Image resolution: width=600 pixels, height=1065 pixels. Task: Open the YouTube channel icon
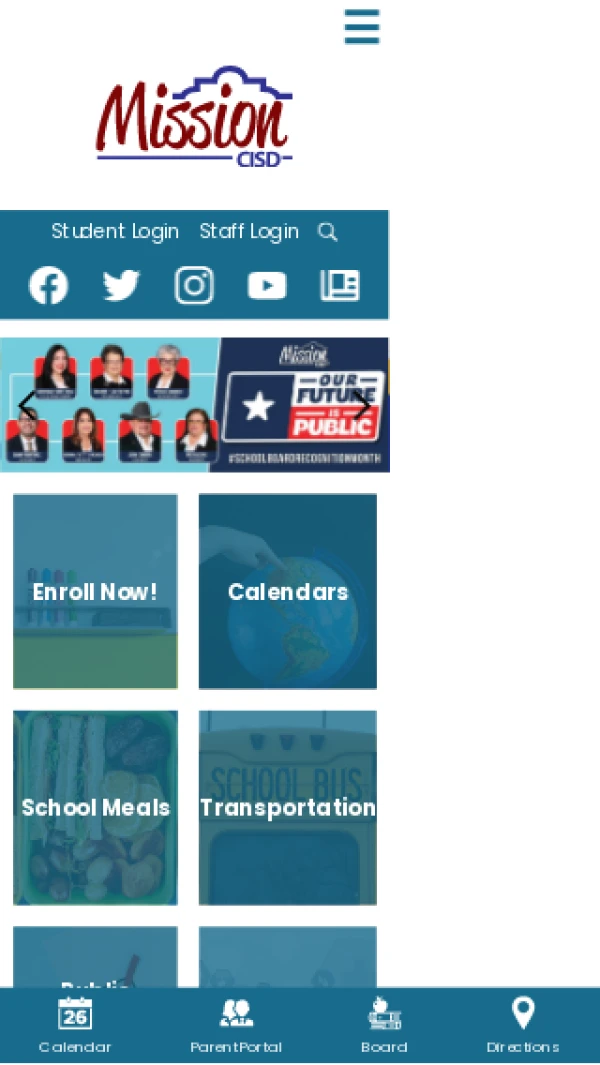point(267,286)
